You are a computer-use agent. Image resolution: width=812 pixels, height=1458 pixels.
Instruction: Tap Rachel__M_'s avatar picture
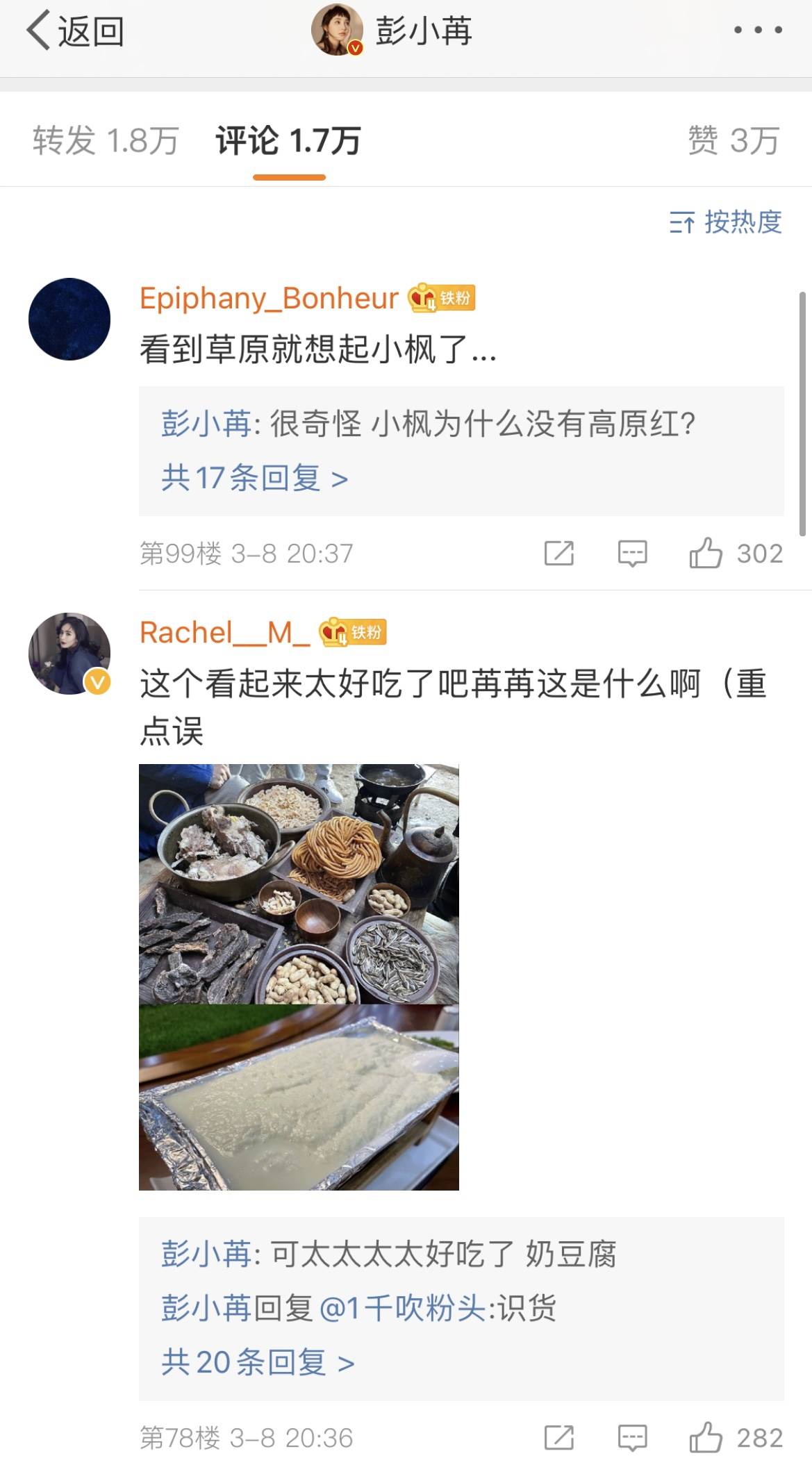pos(69,653)
